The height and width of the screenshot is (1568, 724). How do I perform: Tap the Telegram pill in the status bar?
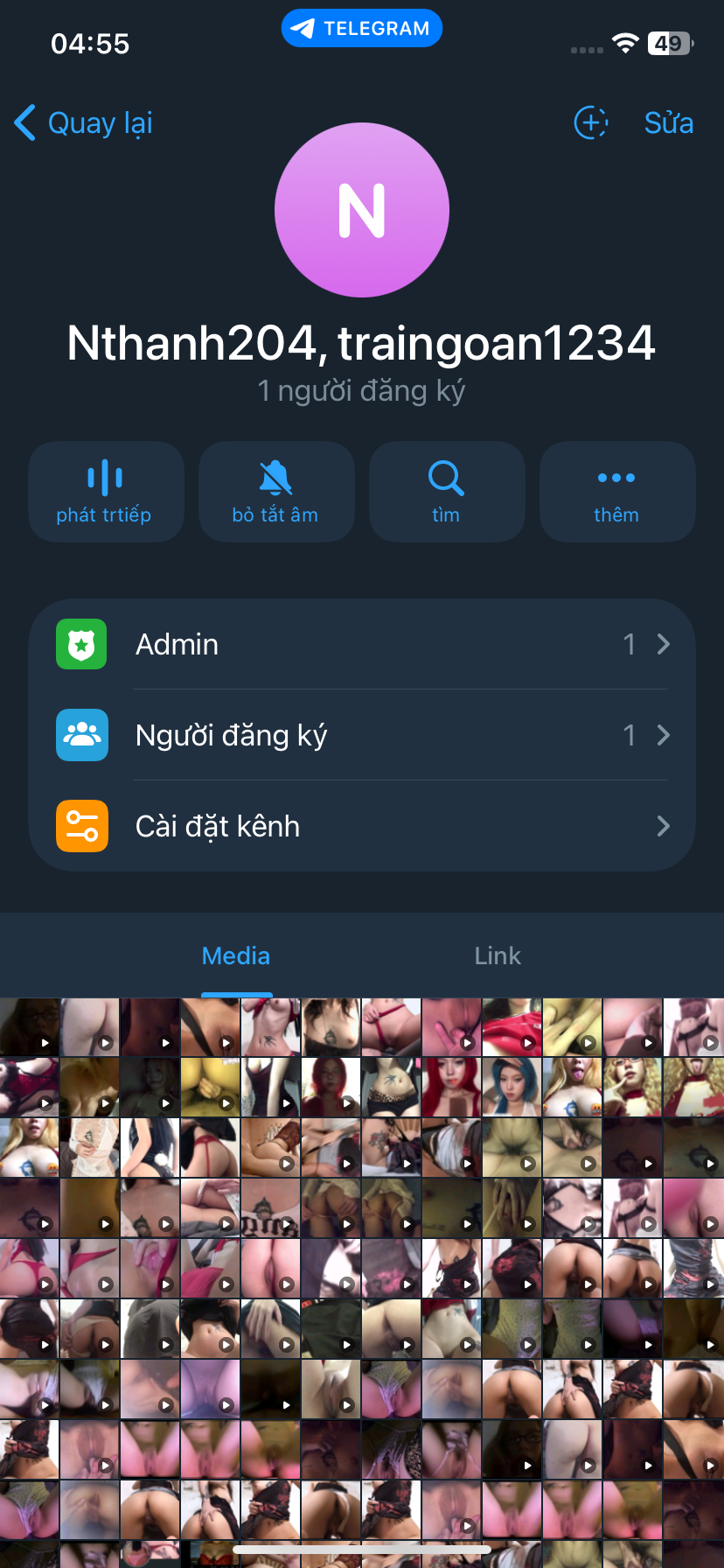click(362, 29)
